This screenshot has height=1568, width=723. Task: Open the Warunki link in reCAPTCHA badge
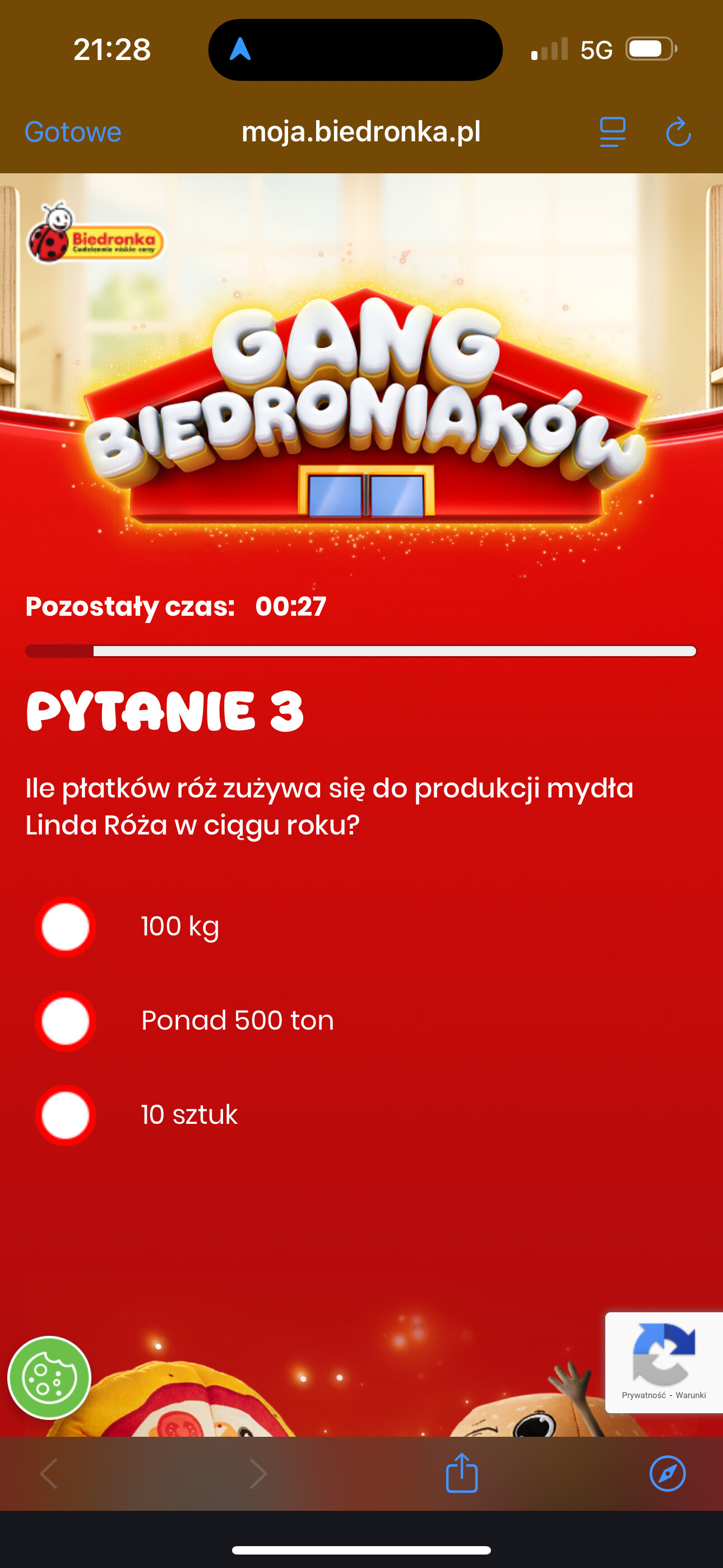[690, 1395]
